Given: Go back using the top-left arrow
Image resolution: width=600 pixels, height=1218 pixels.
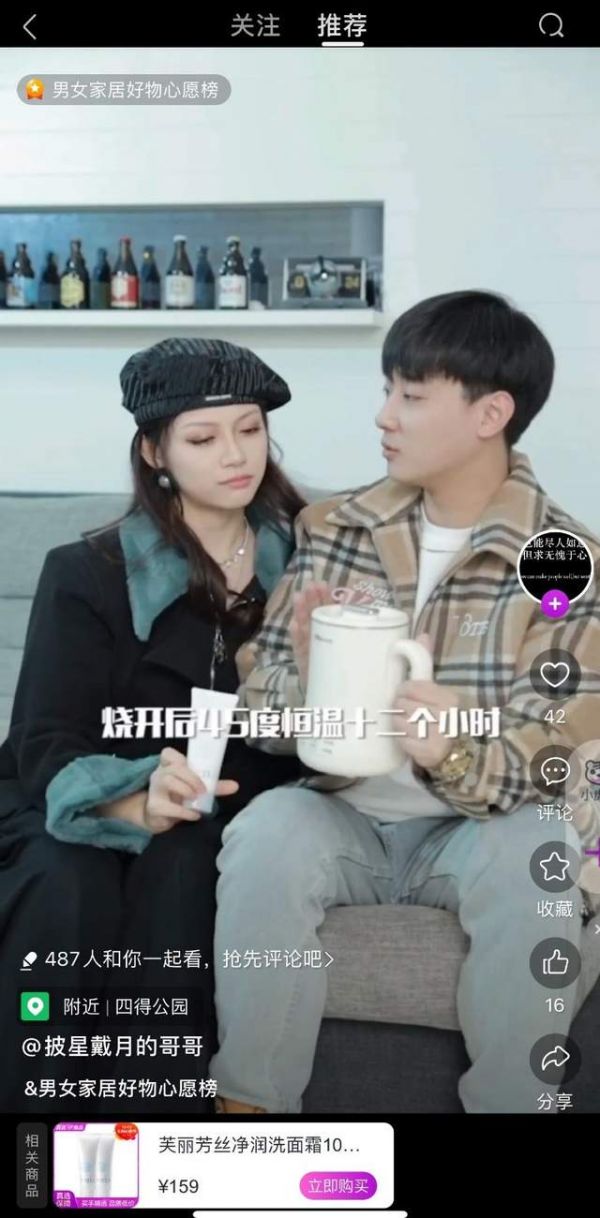Looking at the screenshot, I should click(29, 27).
